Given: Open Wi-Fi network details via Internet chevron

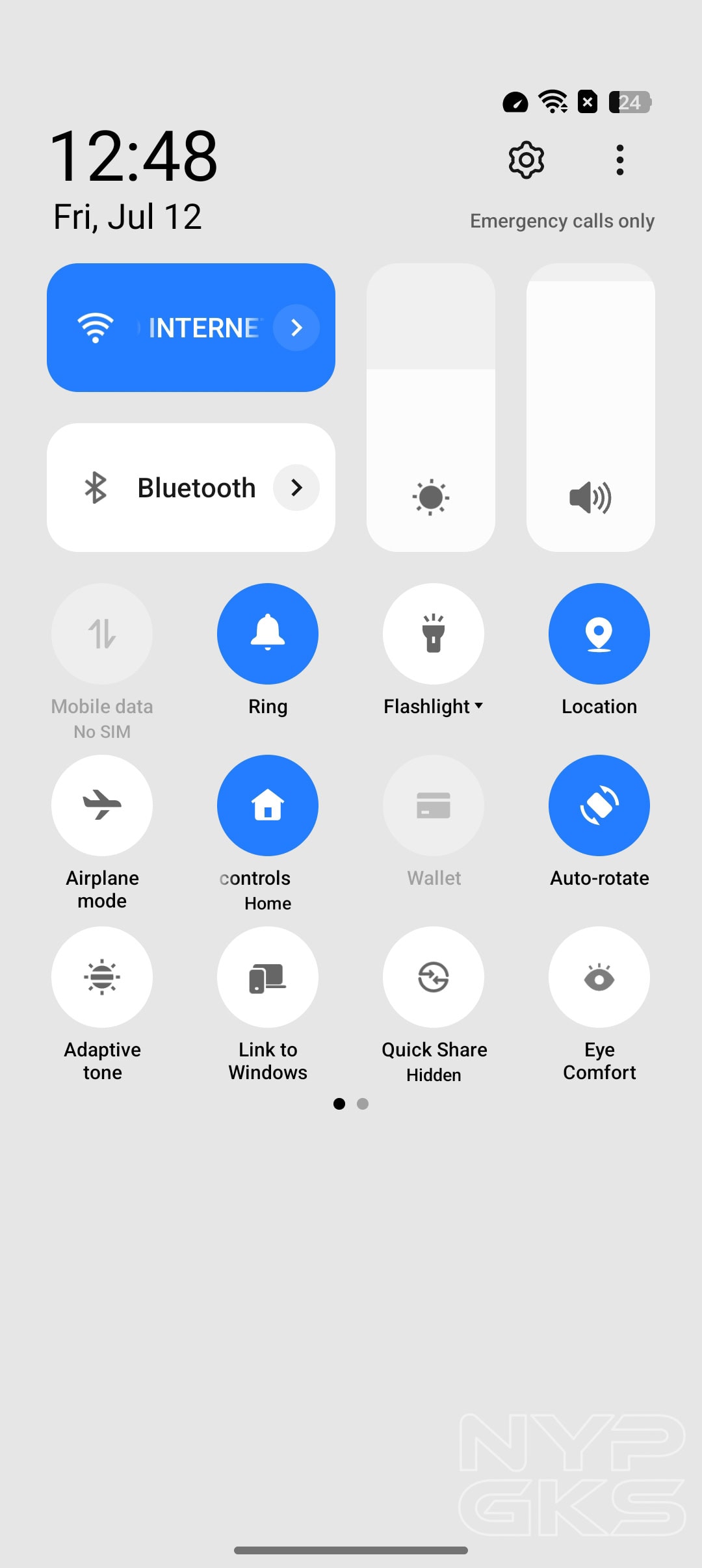Looking at the screenshot, I should click(x=296, y=327).
